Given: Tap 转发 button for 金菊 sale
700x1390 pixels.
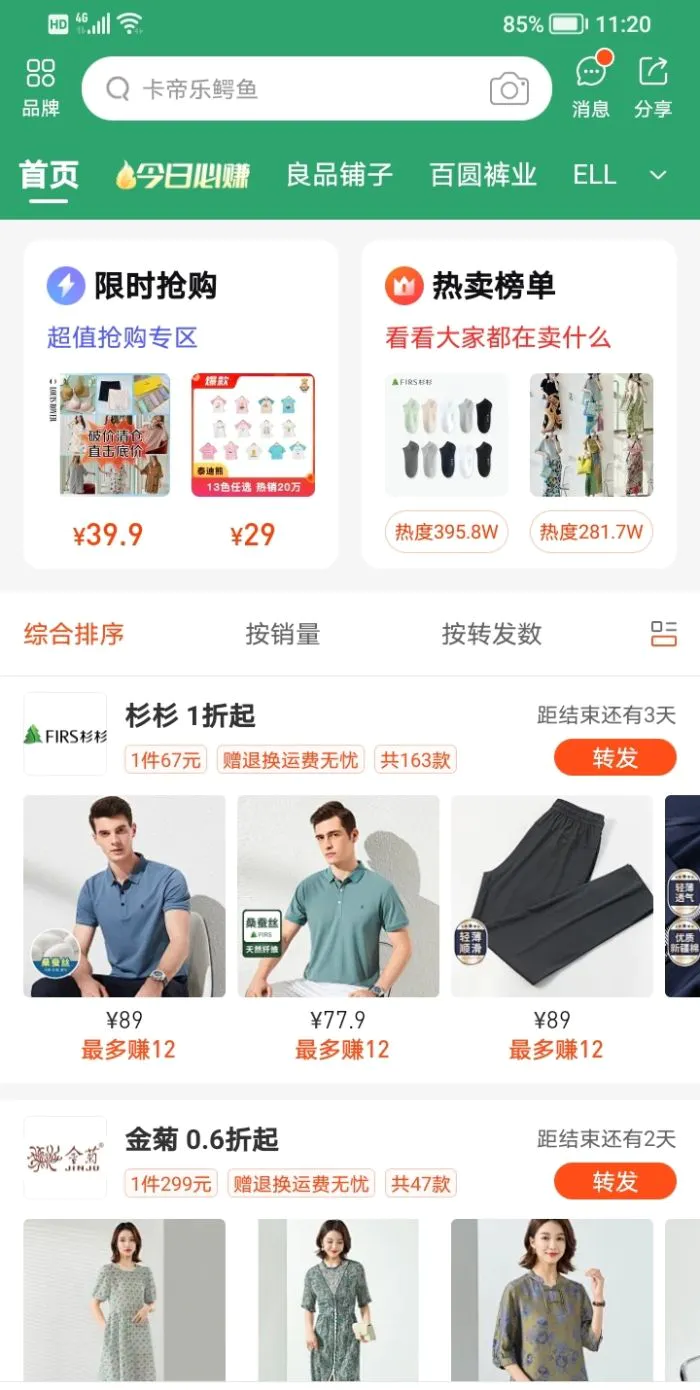Looking at the screenshot, I should coord(615,1181).
